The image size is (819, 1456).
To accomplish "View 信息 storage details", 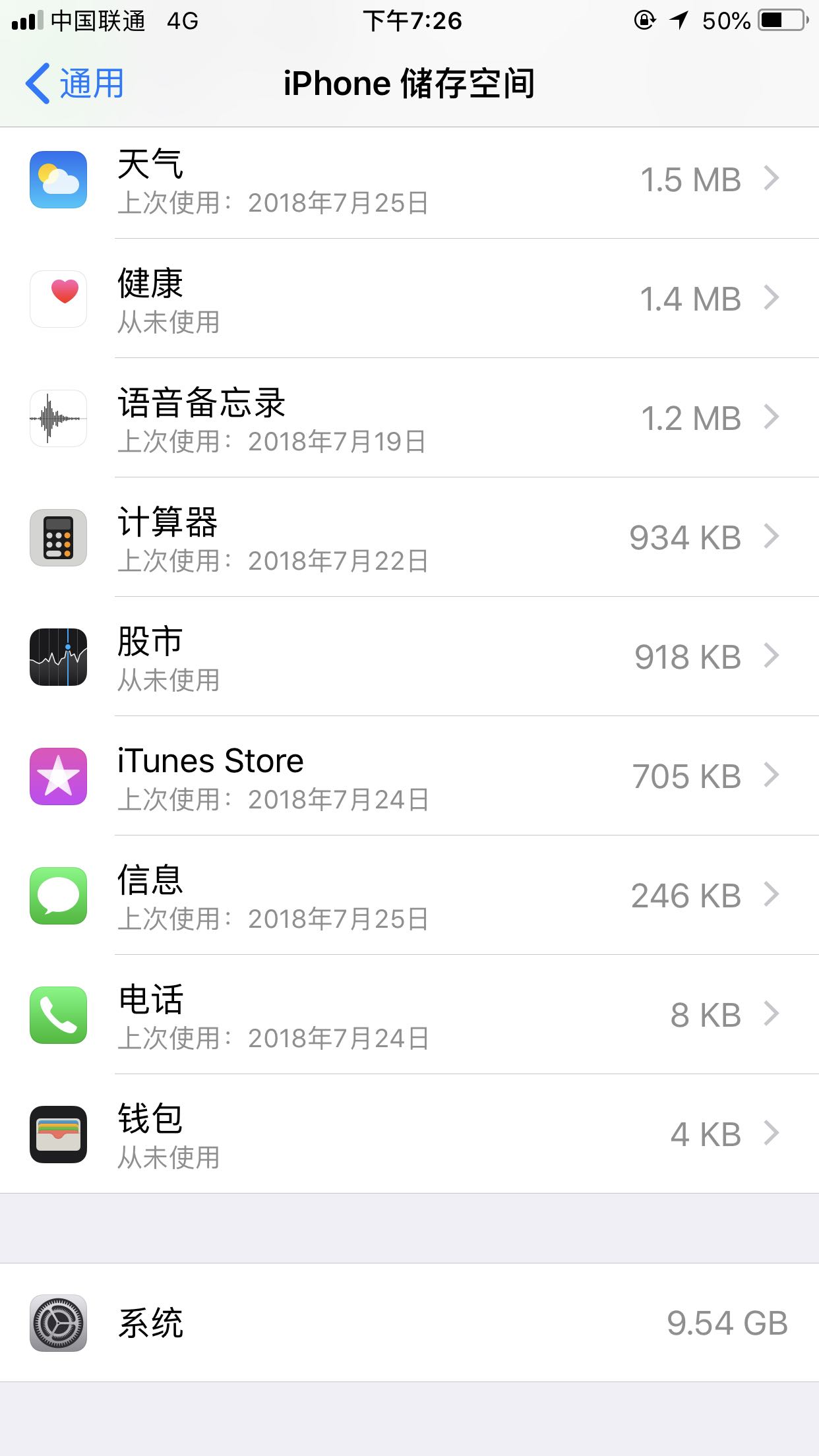I will (409, 896).
